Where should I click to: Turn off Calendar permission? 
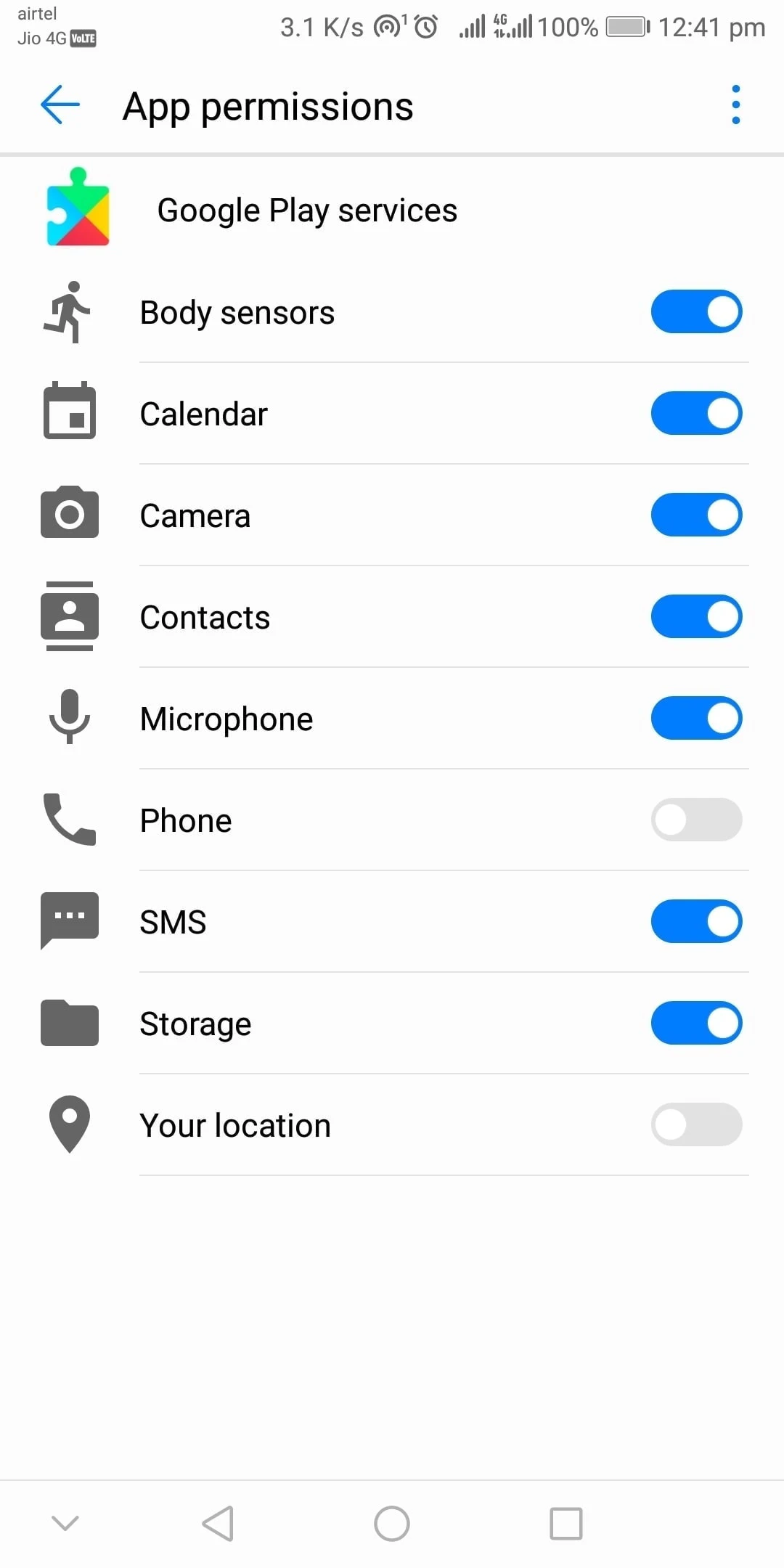point(696,414)
